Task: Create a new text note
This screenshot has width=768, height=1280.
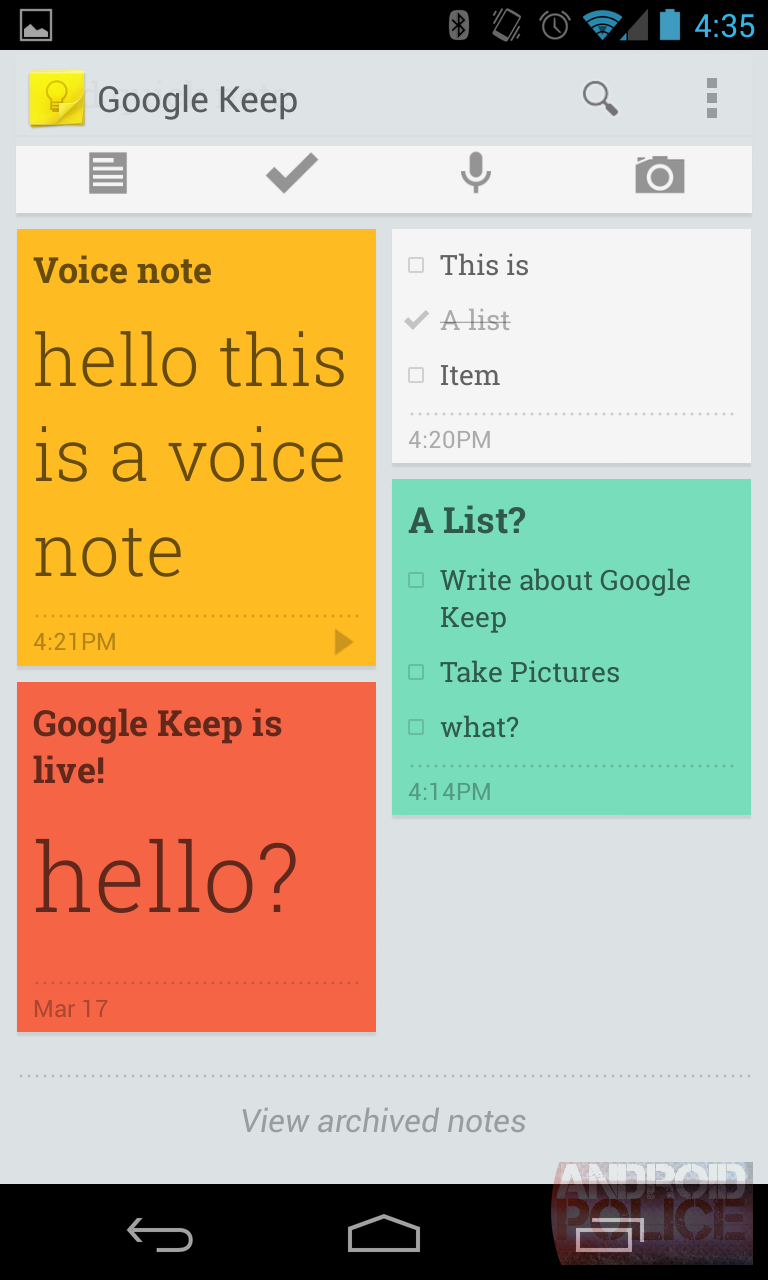Action: point(107,173)
